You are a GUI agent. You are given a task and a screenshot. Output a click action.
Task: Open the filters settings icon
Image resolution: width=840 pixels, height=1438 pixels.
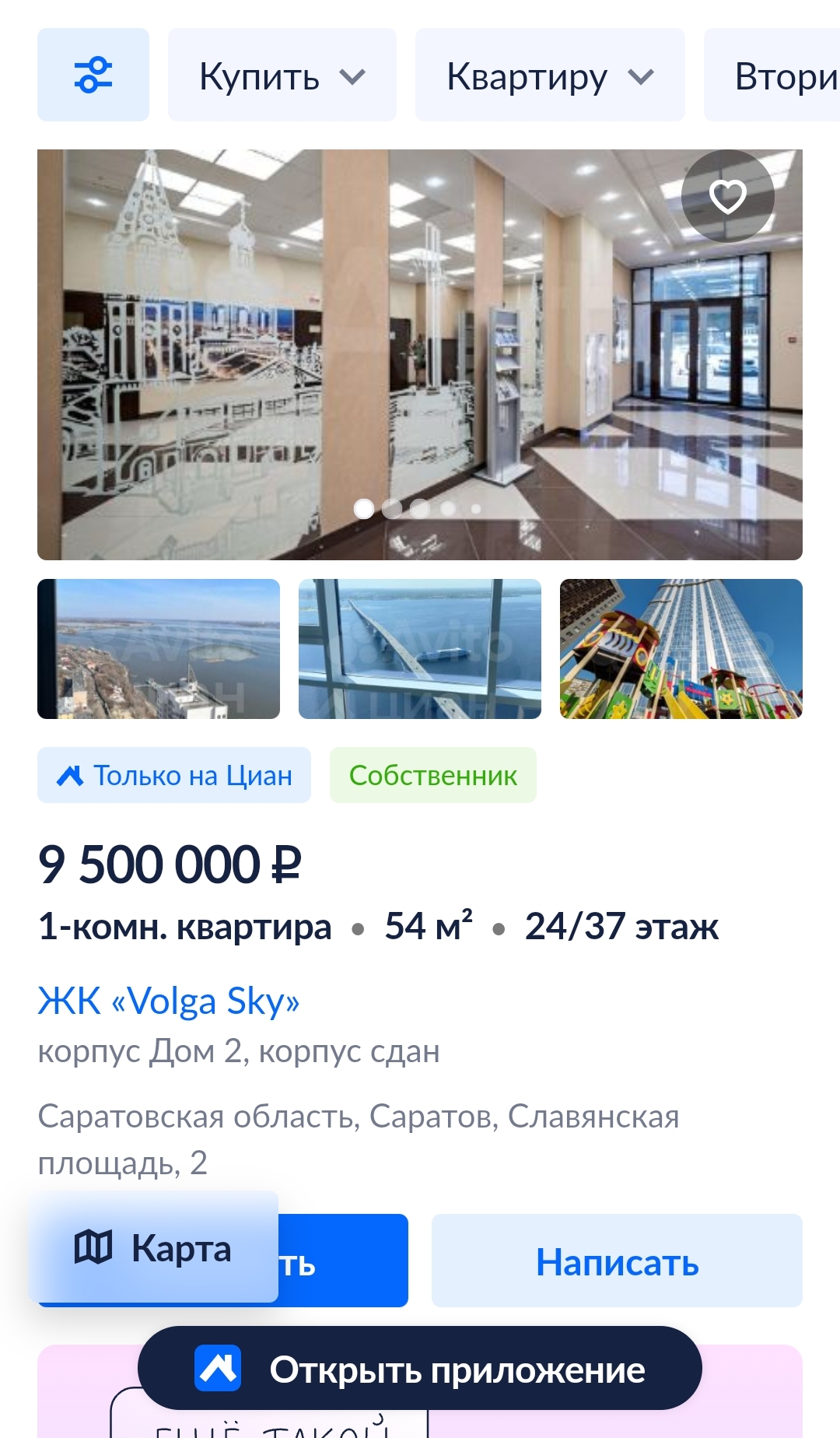(93, 75)
